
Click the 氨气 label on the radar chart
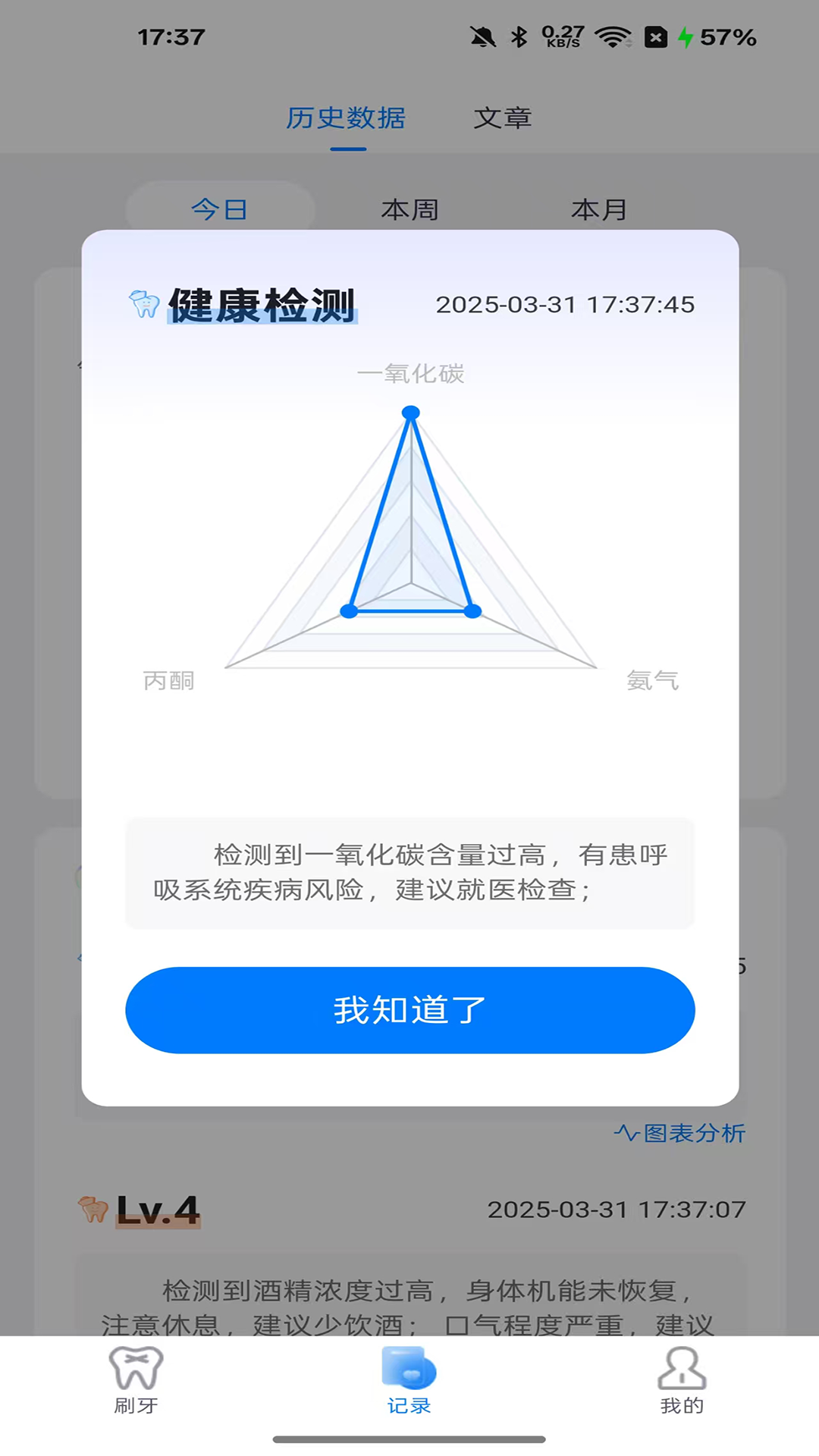coord(653,680)
